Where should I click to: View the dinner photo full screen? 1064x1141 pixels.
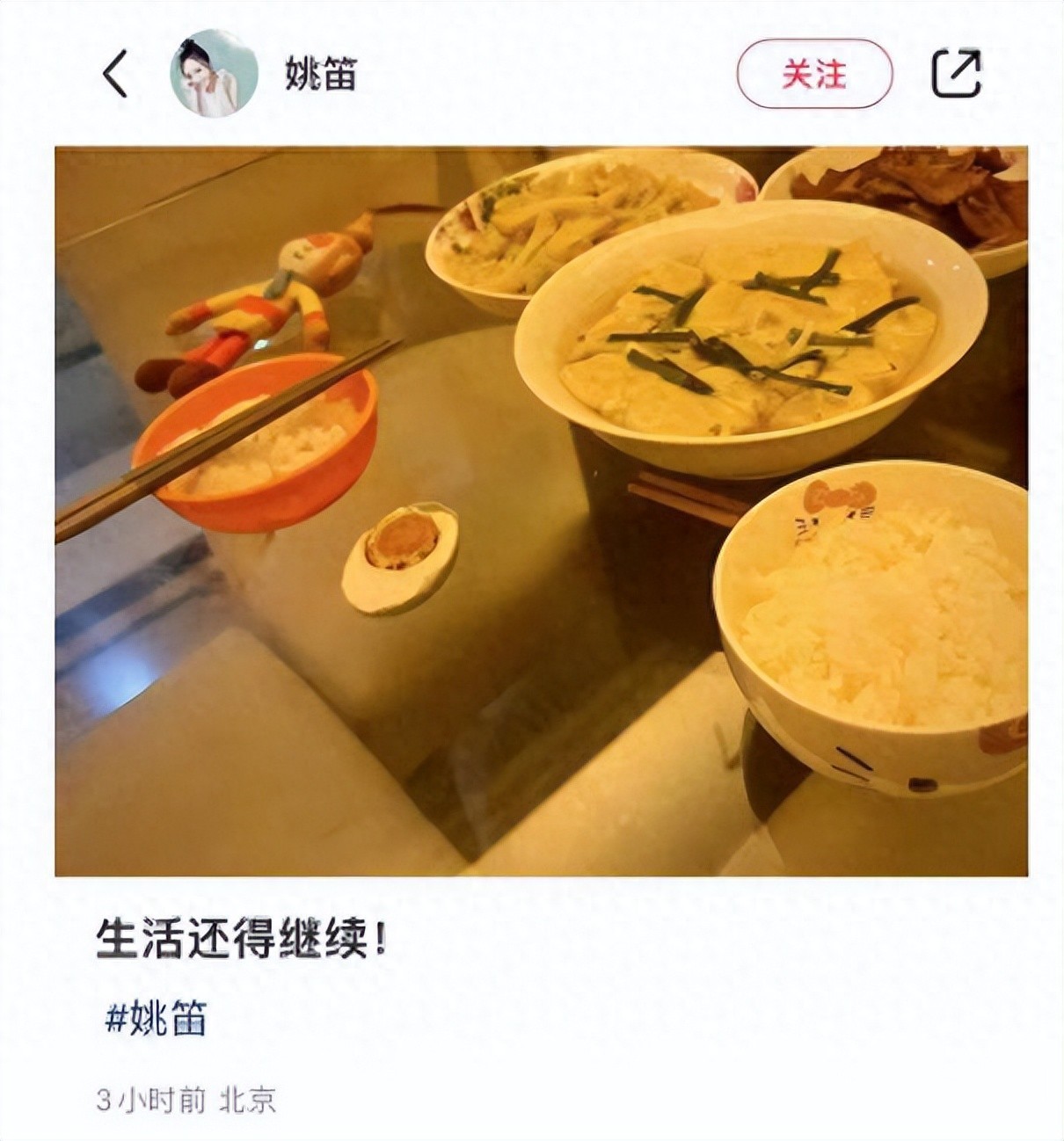(x=541, y=511)
